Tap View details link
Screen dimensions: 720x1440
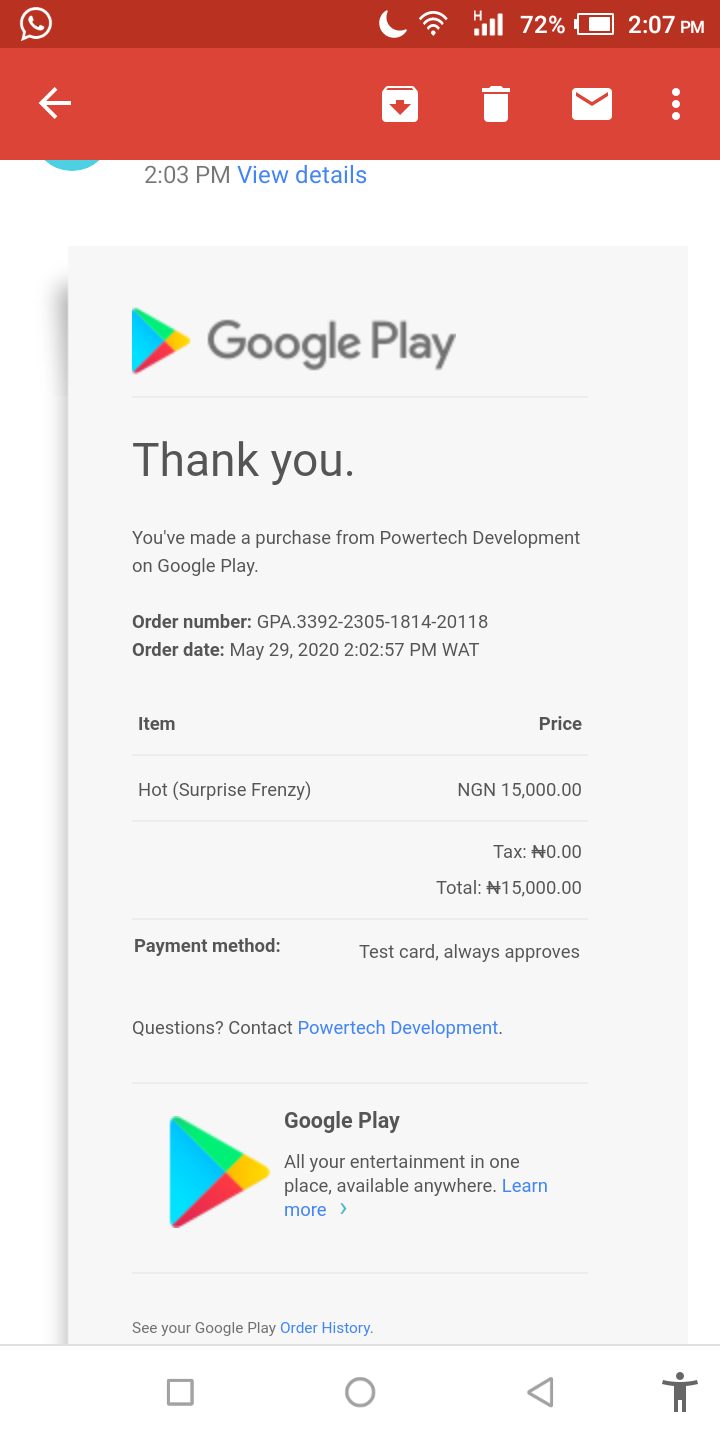pos(302,175)
